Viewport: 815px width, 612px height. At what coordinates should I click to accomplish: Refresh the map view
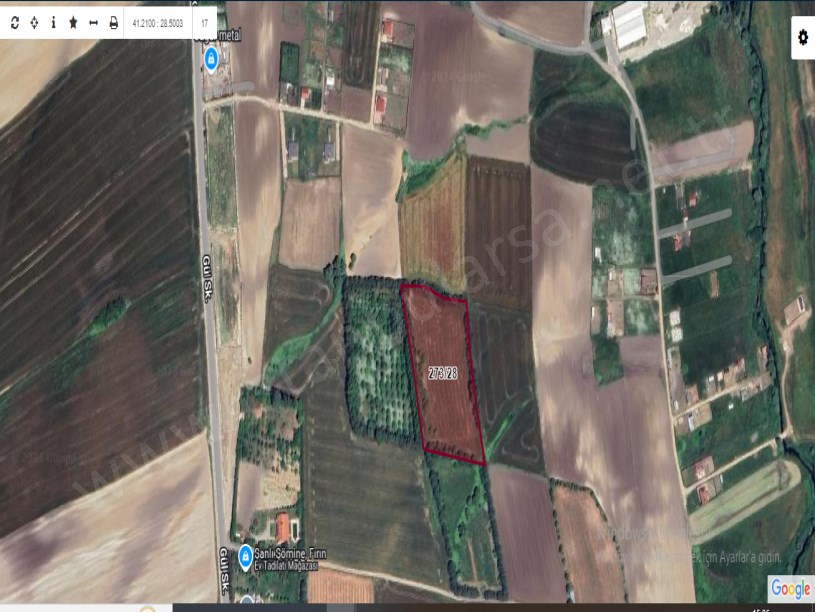coord(15,22)
